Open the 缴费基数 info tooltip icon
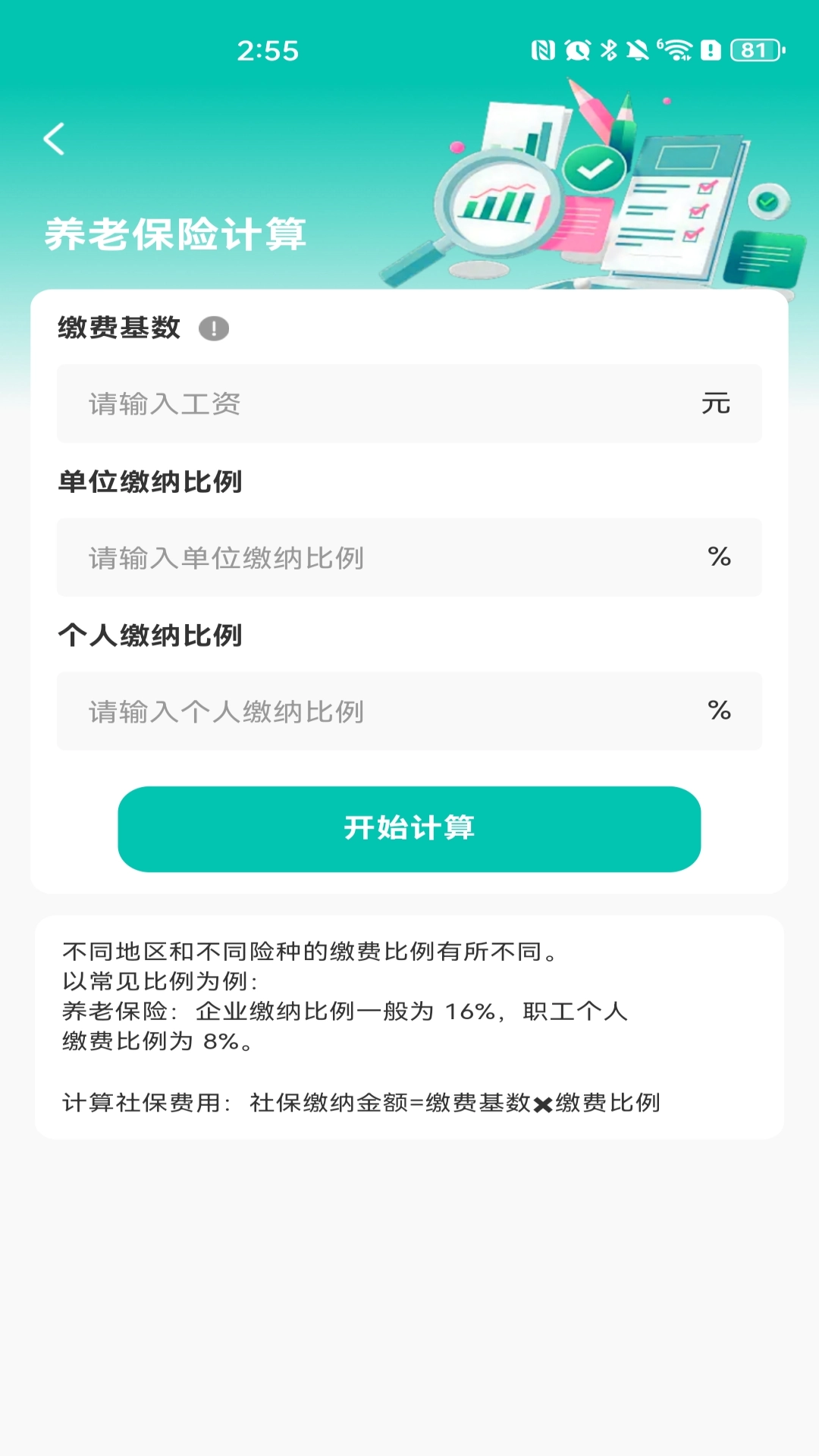Viewport: 819px width, 1456px height. click(x=215, y=328)
